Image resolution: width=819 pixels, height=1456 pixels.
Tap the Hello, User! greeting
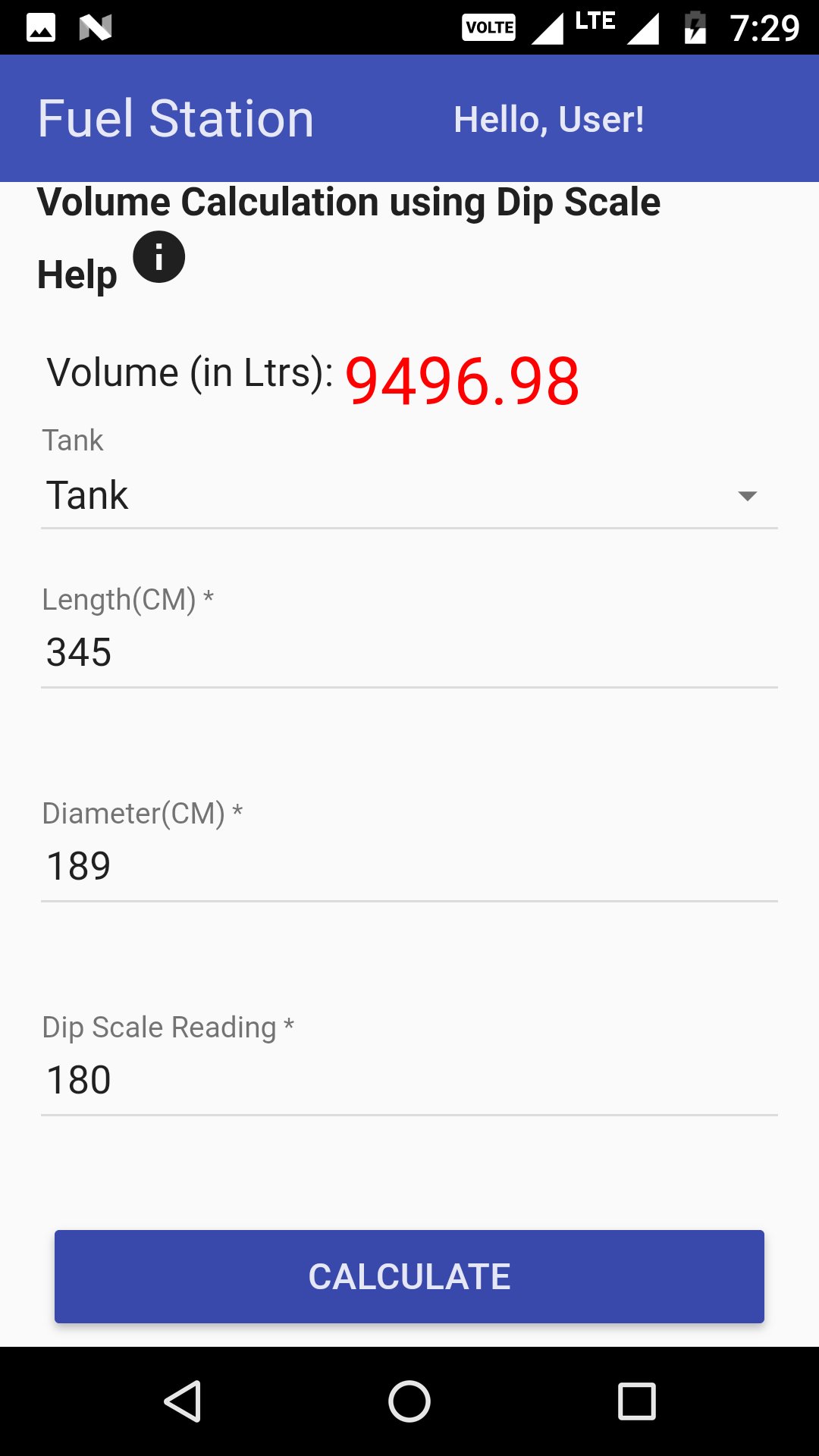pyautogui.click(x=550, y=119)
